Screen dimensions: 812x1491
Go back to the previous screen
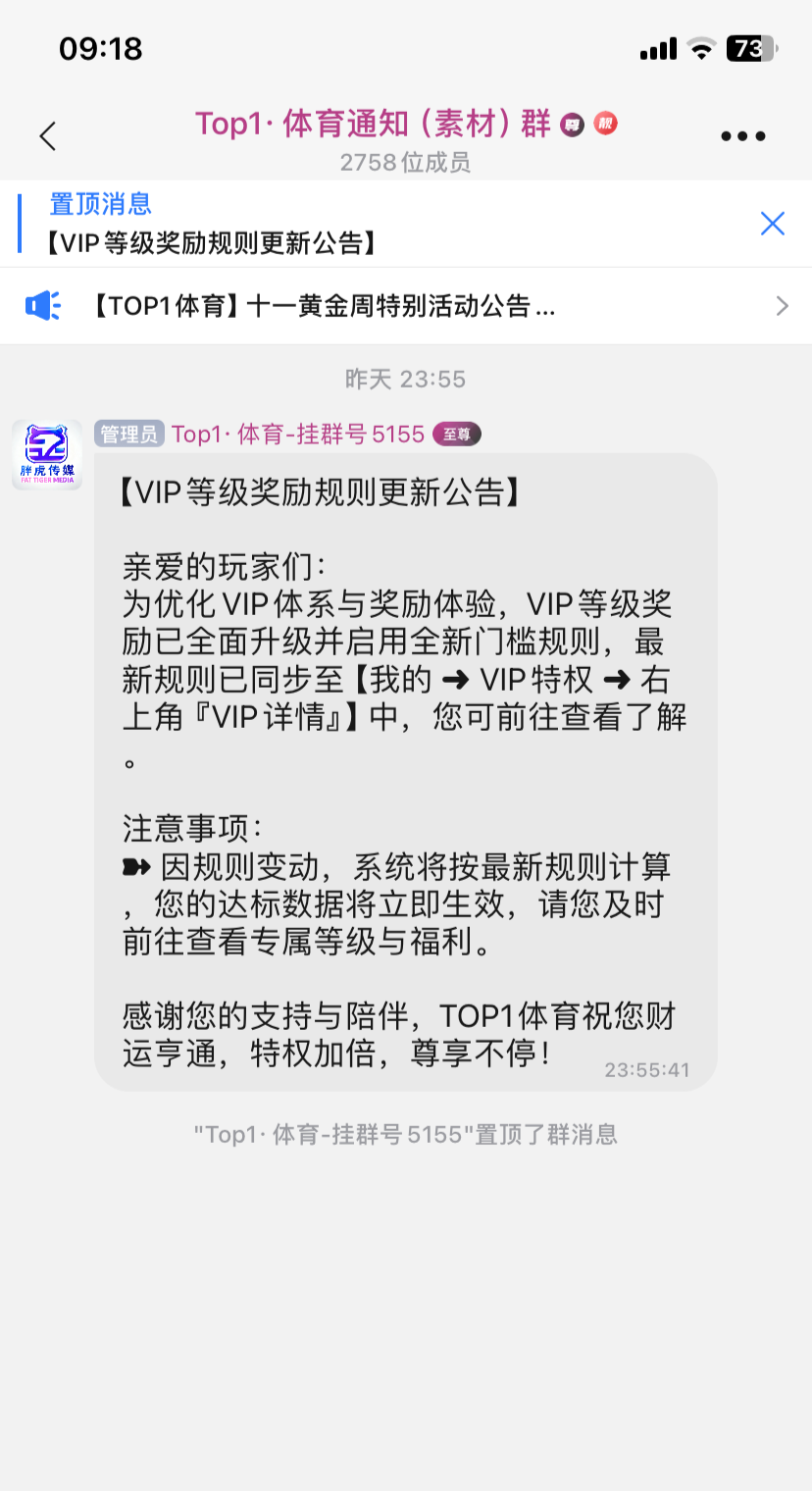coord(47,135)
